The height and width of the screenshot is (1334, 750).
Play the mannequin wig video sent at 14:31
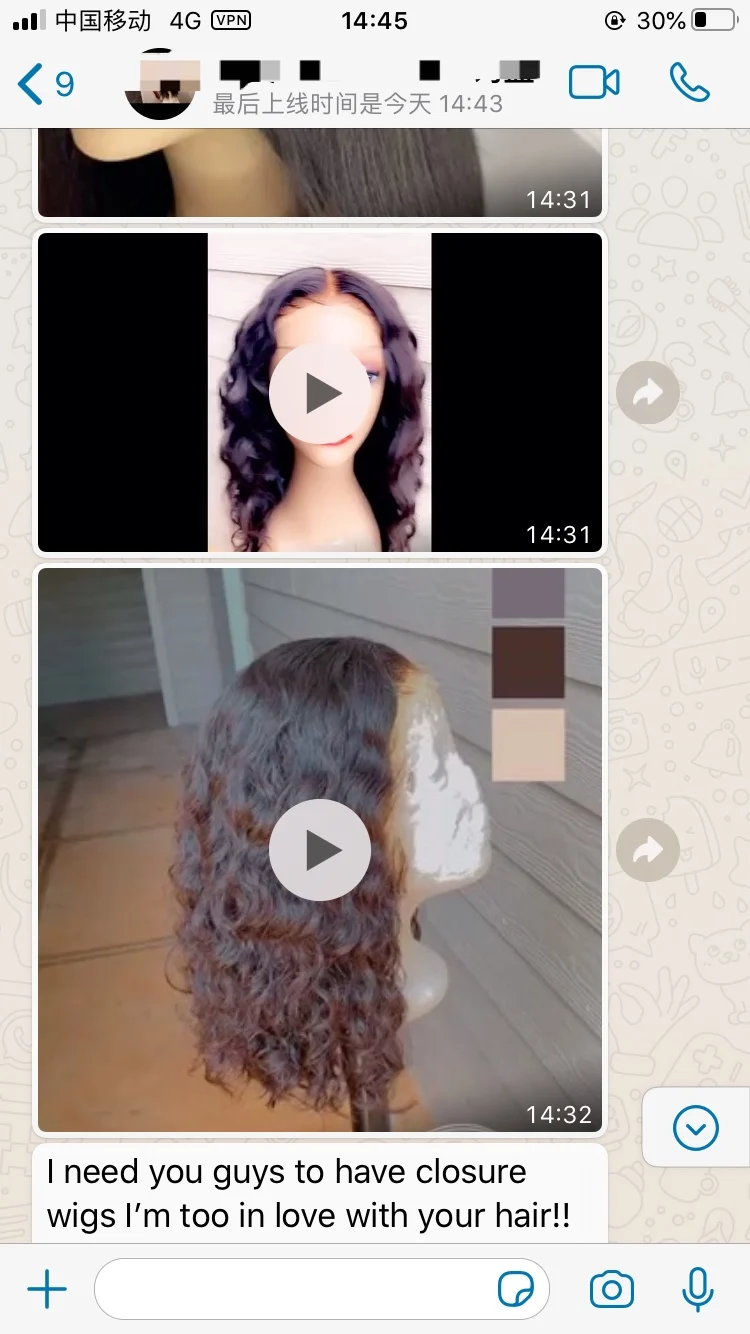(320, 394)
